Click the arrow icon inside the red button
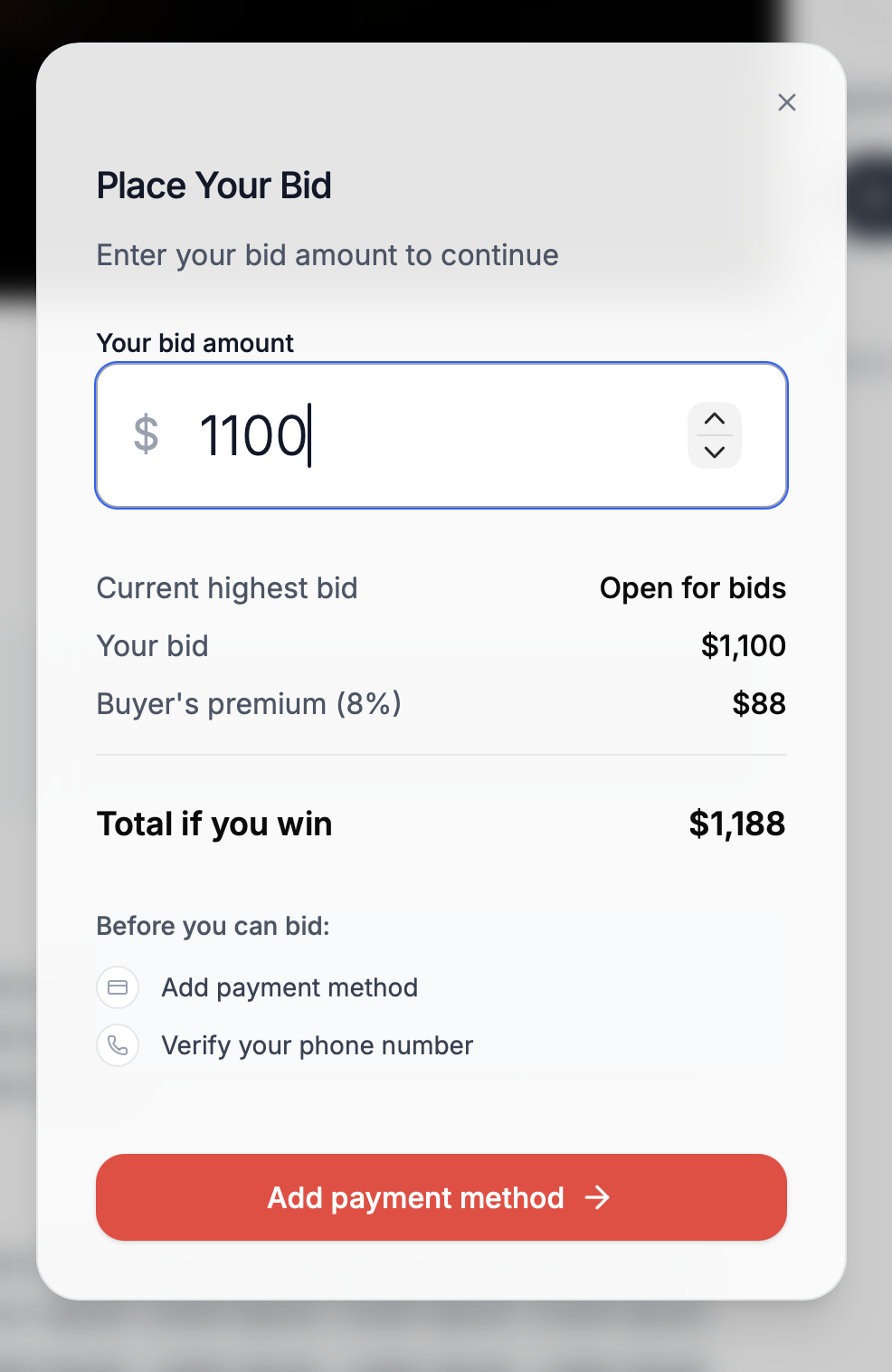This screenshot has height=1372, width=892. click(599, 1197)
